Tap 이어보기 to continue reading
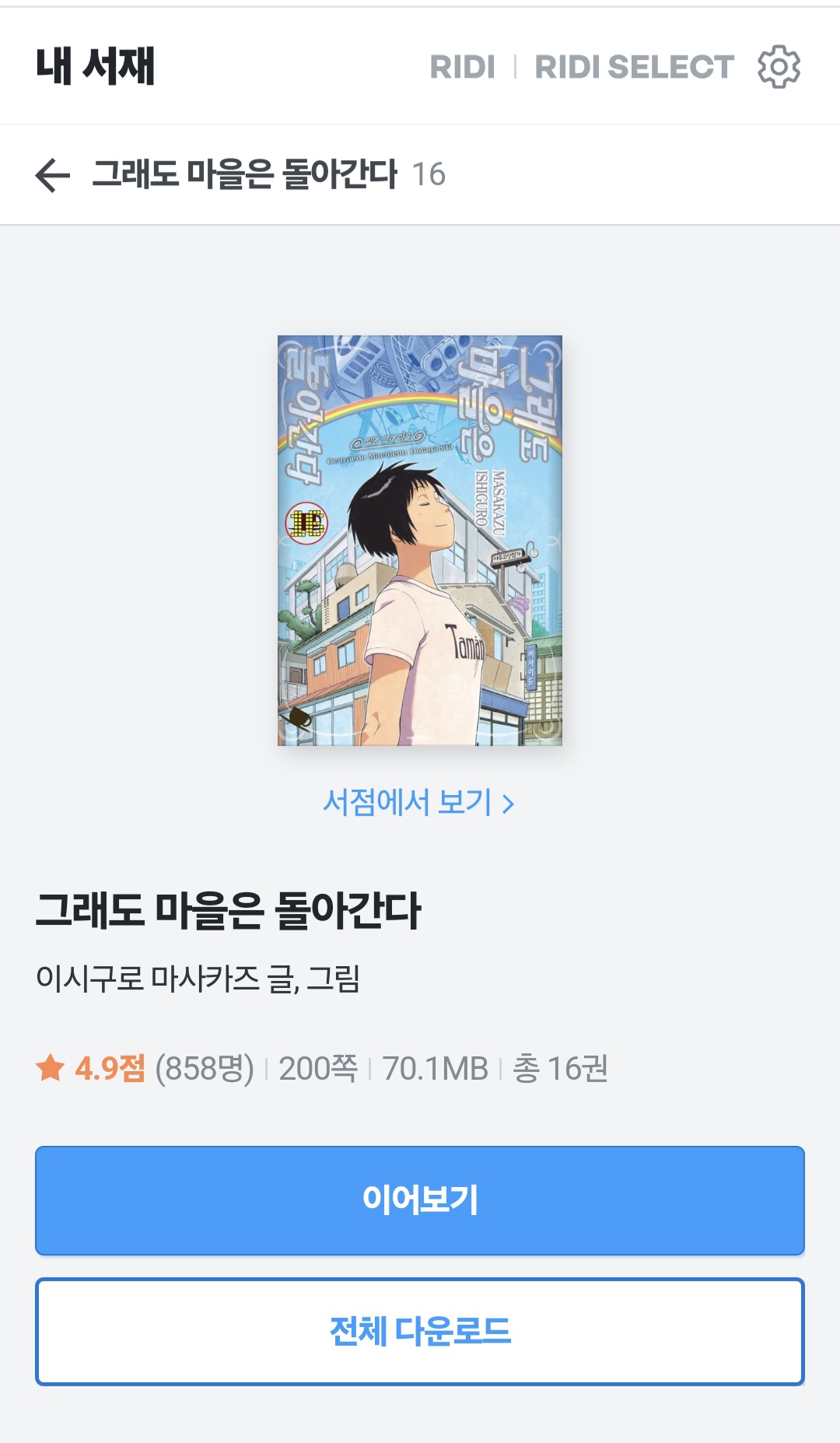Image resolution: width=840 pixels, height=1443 pixels. tap(420, 1200)
